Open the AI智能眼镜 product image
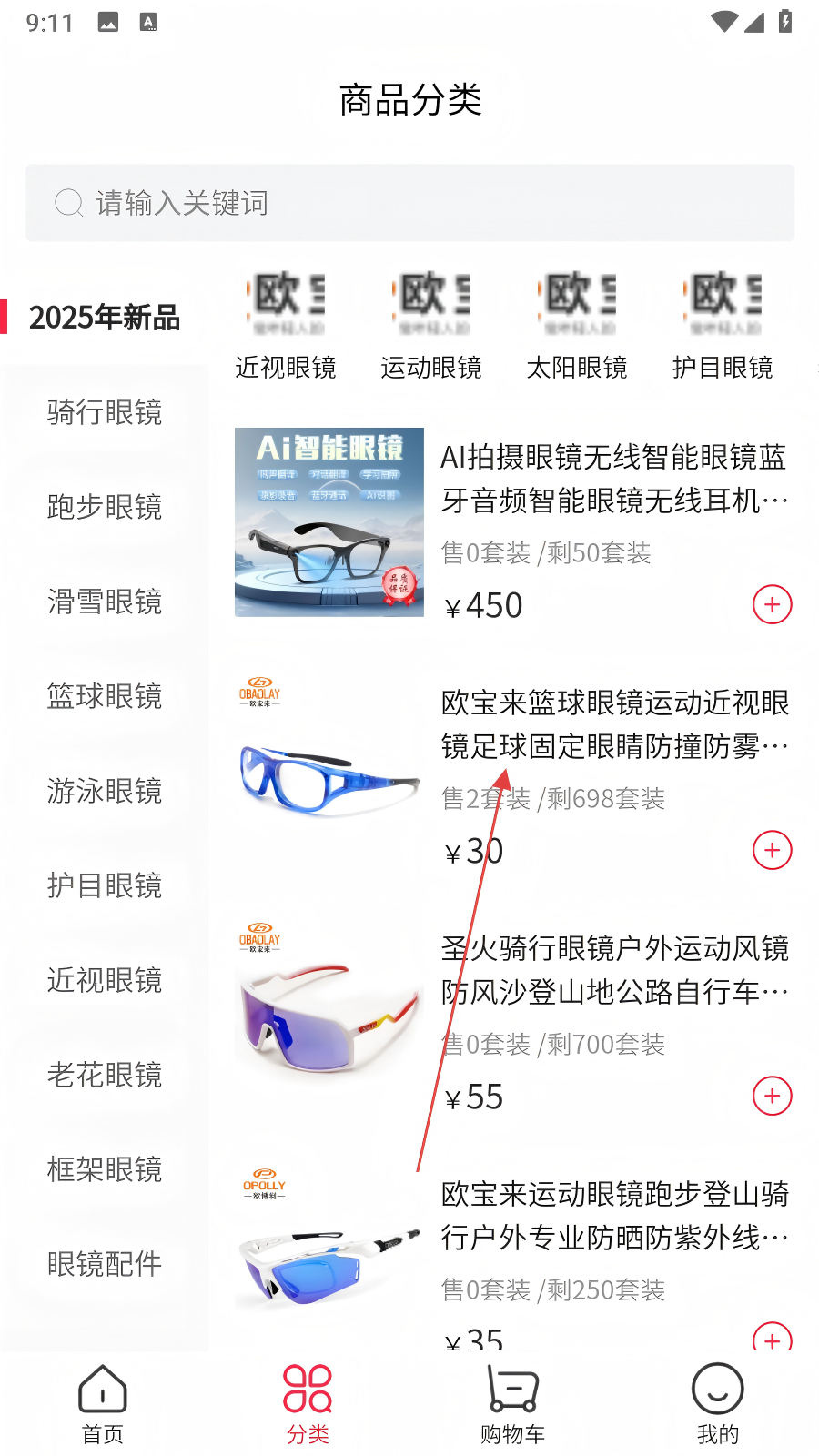Image resolution: width=819 pixels, height=1456 pixels. tap(329, 522)
